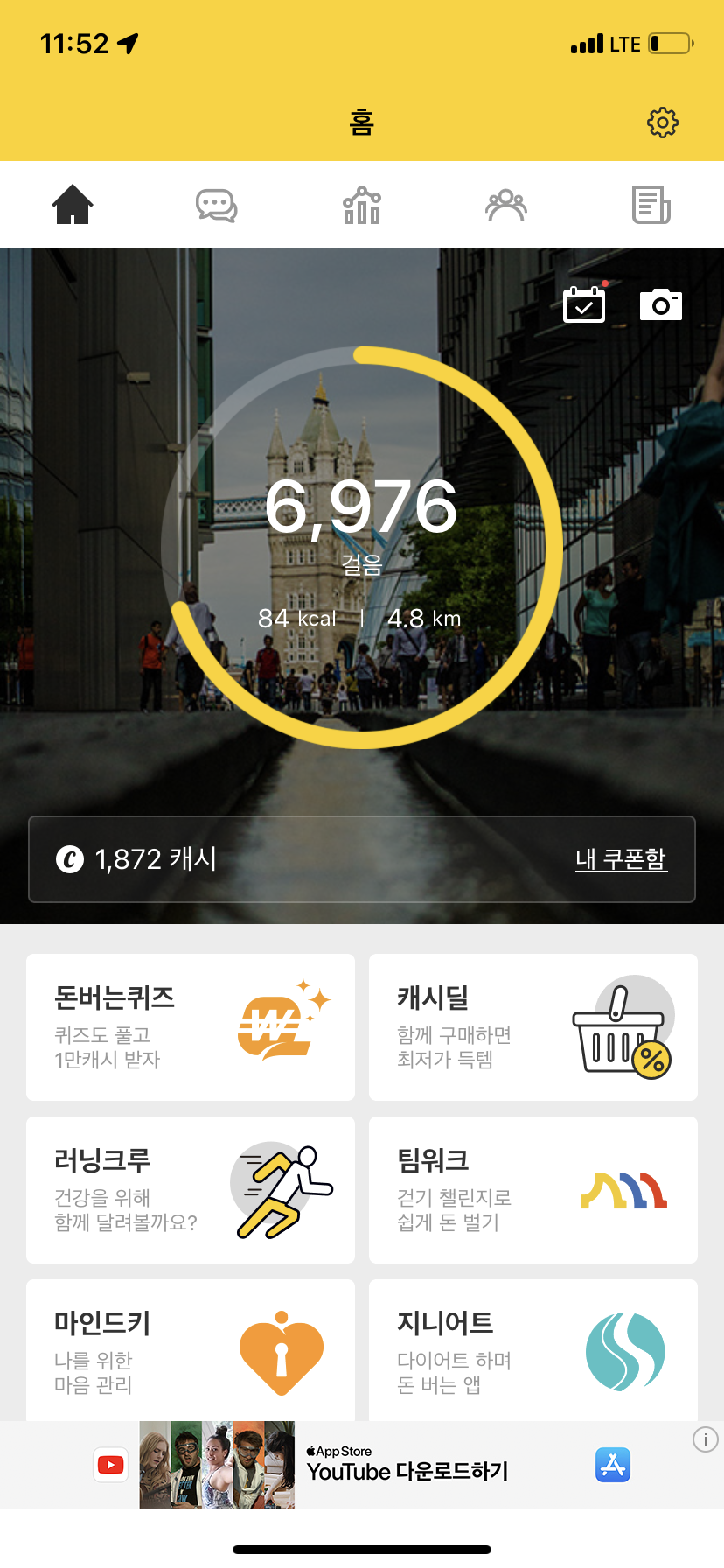The height and width of the screenshot is (1568, 724).
Task: Tap the YouTube 다운로드하기 ad banner
Action: click(407, 1465)
